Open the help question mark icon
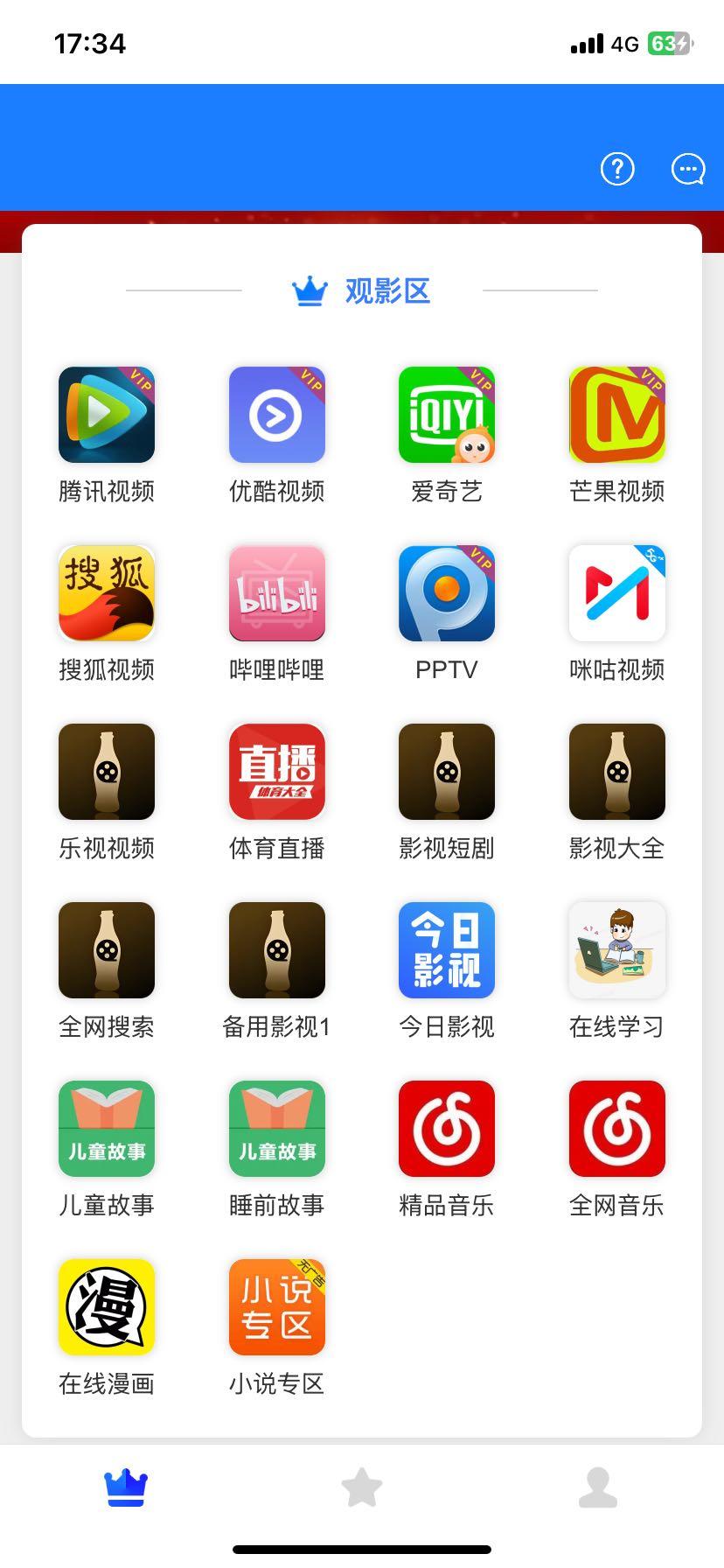 617,169
